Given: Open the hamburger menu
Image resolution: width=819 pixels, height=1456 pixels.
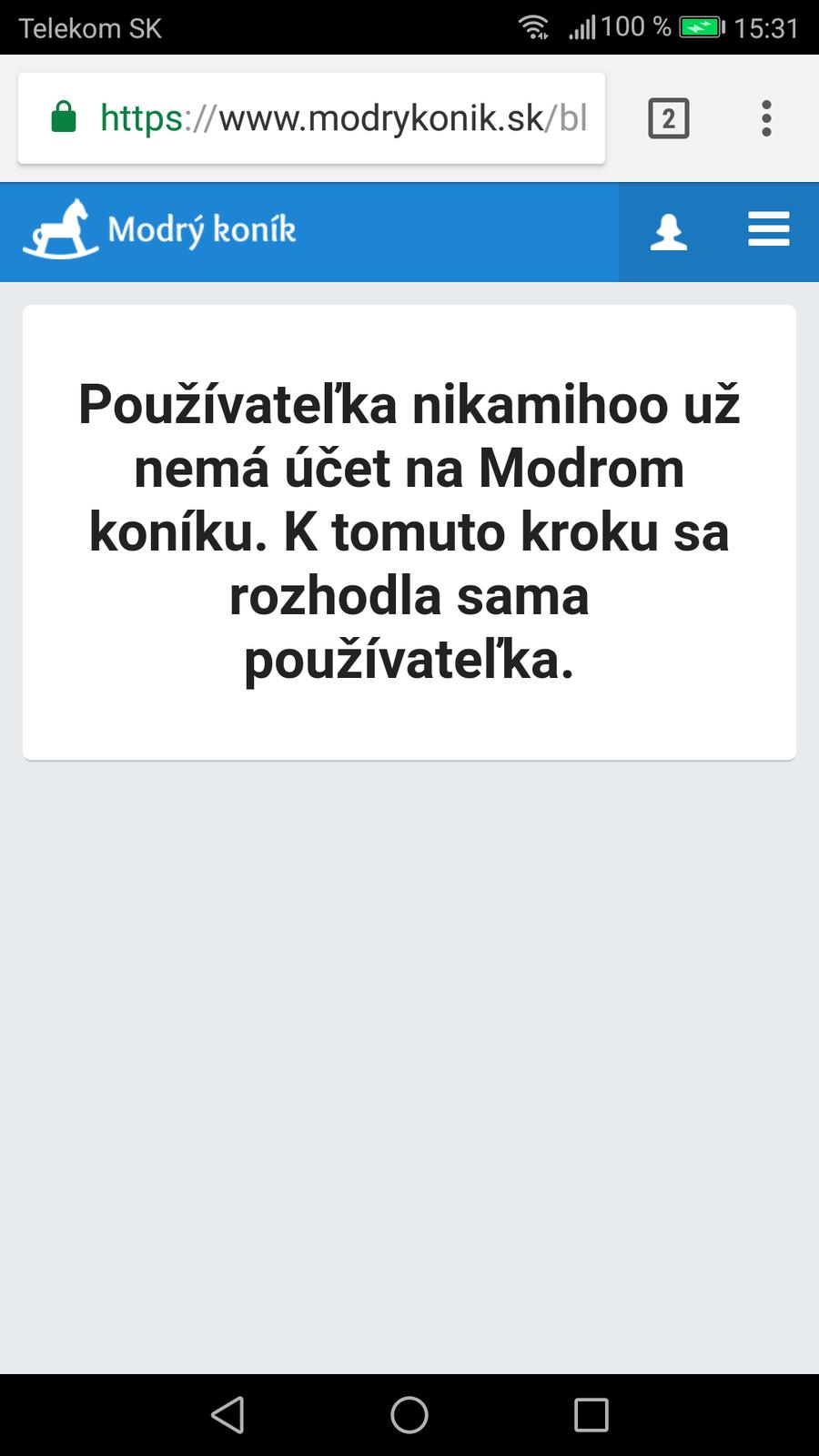Looking at the screenshot, I should [x=768, y=229].
